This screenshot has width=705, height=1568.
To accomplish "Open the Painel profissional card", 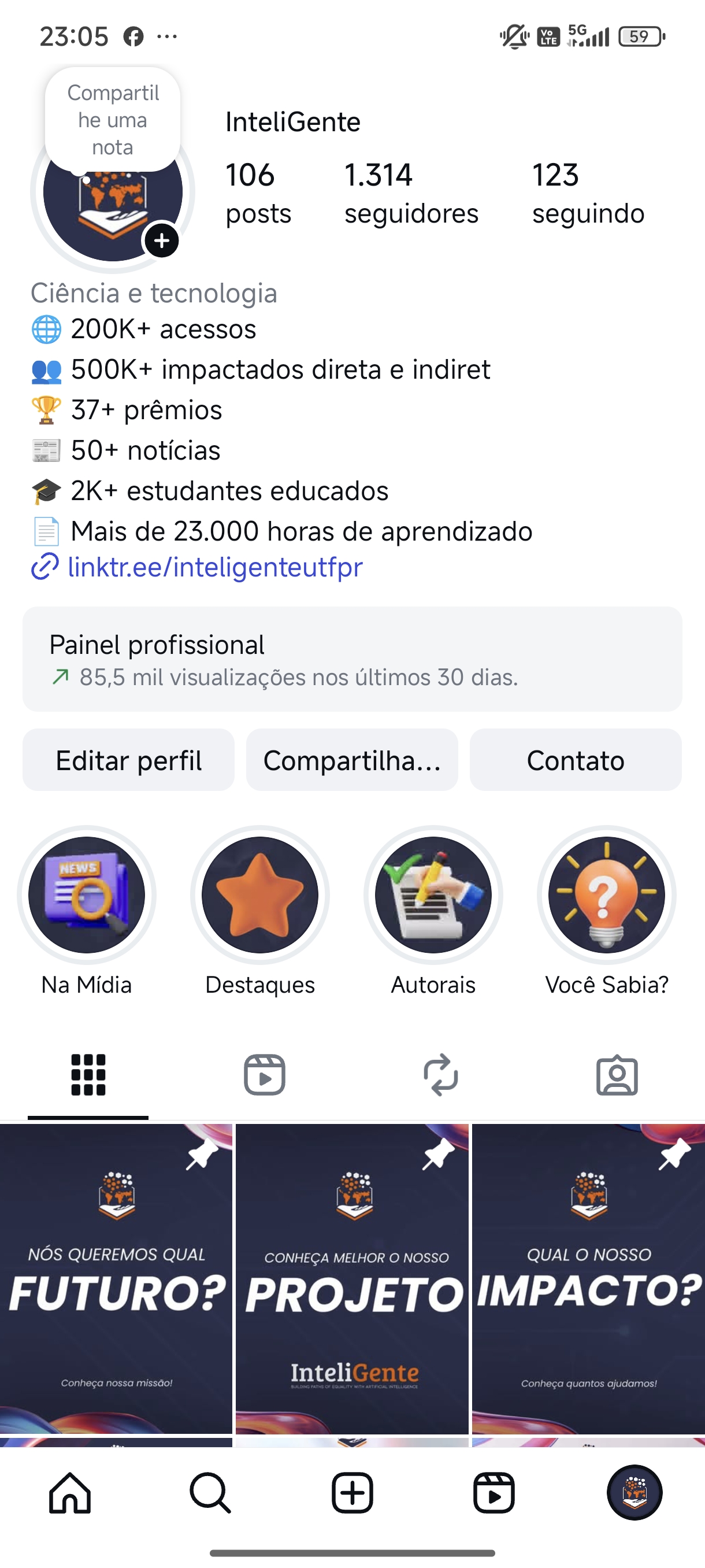I will pyautogui.click(x=352, y=659).
